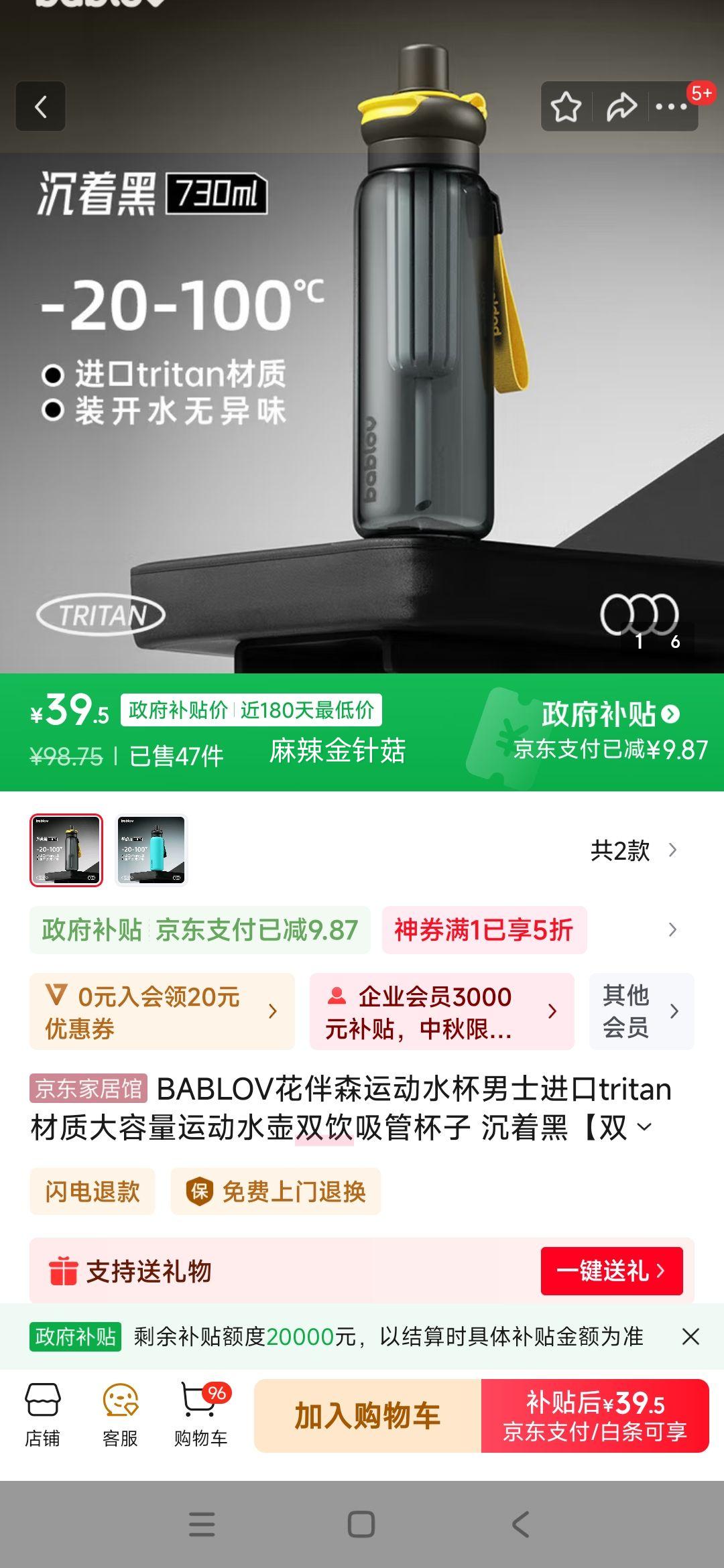Image resolution: width=724 pixels, height=1568 pixels.
Task: Tap the 免费上门退换 service tag
Action: (276, 1191)
